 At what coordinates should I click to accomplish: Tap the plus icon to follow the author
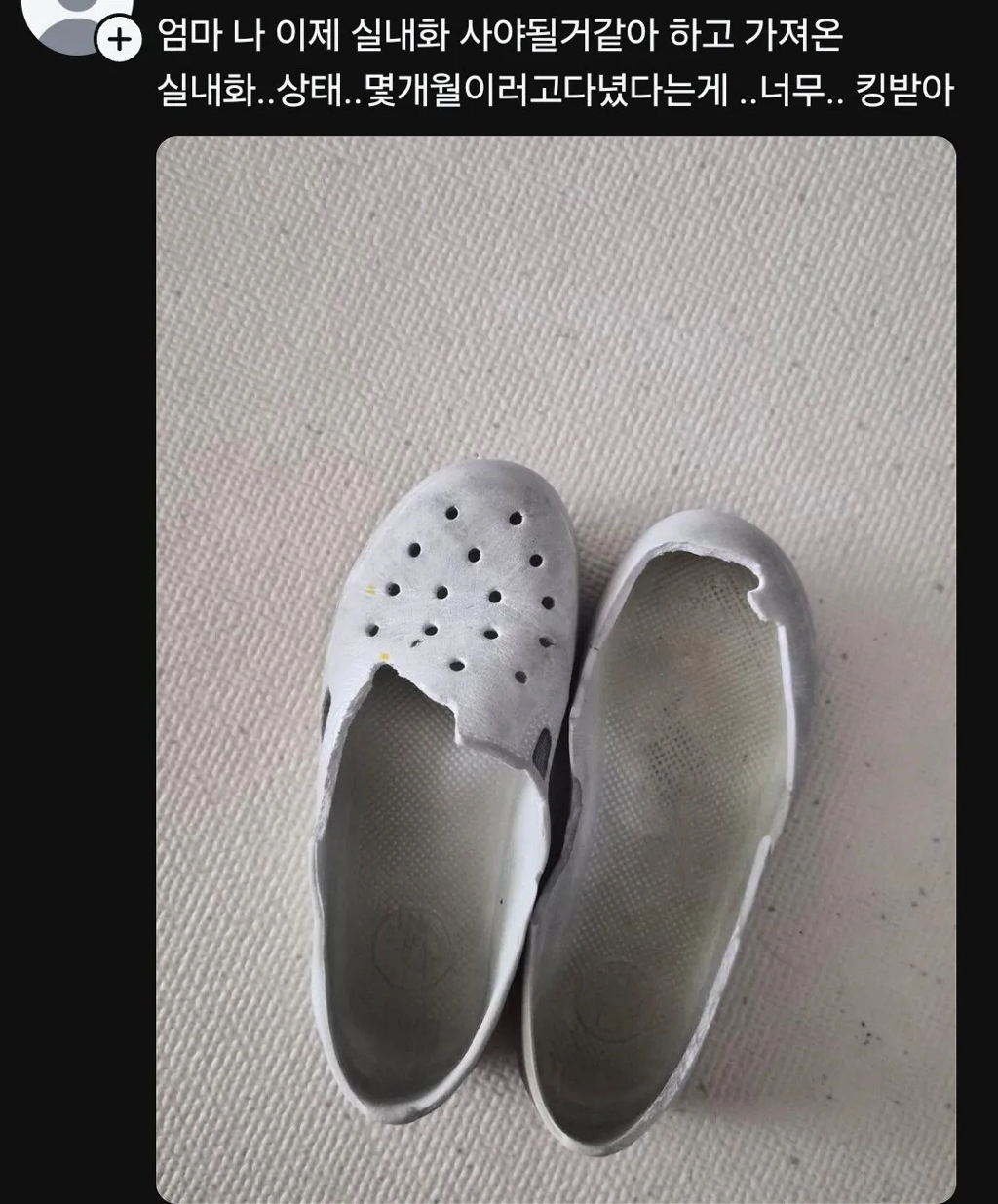pyautogui.click(x=120, y=40)
